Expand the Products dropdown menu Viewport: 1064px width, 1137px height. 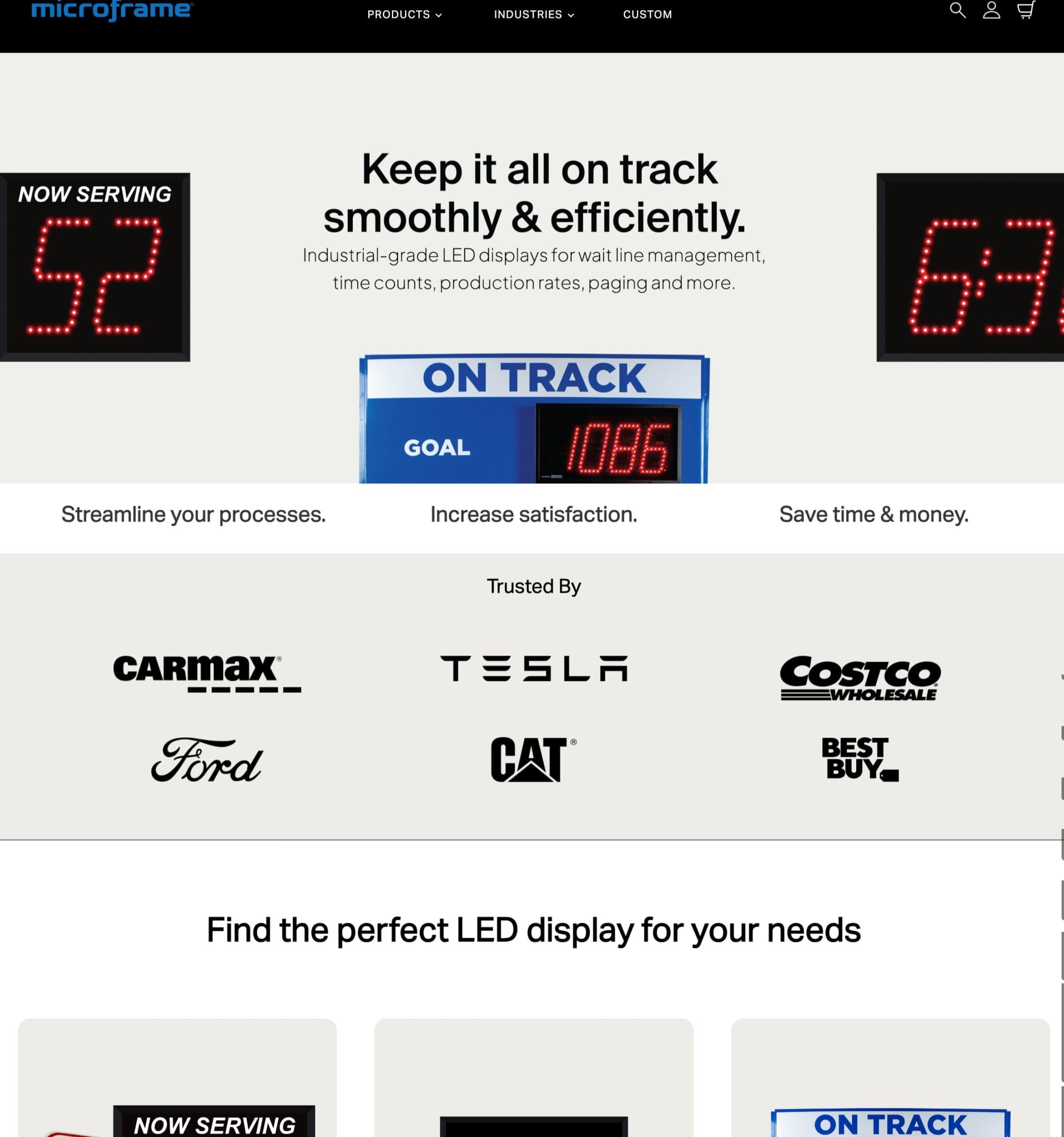tap(404, 14)
